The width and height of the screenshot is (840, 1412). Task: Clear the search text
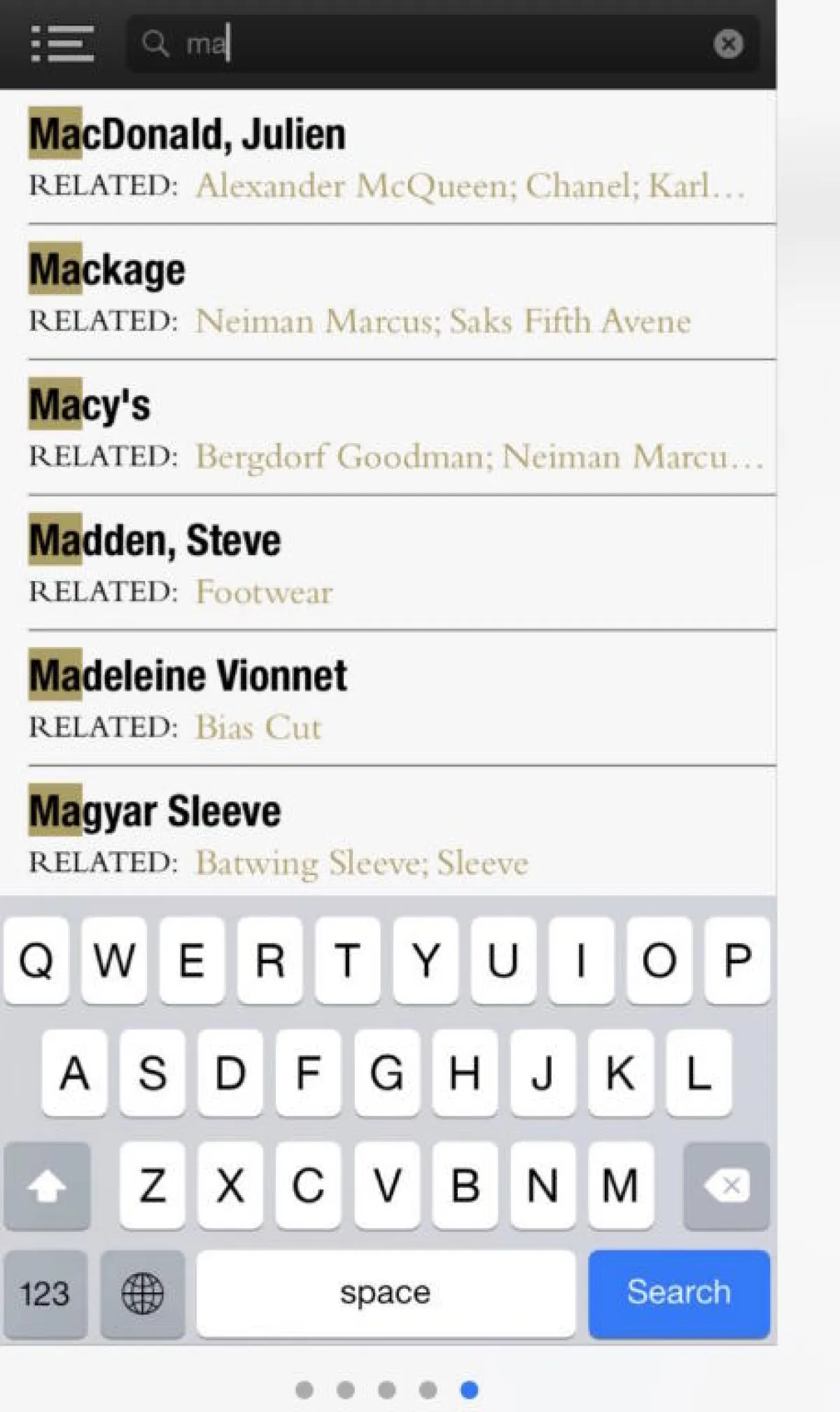coord(728,44)
